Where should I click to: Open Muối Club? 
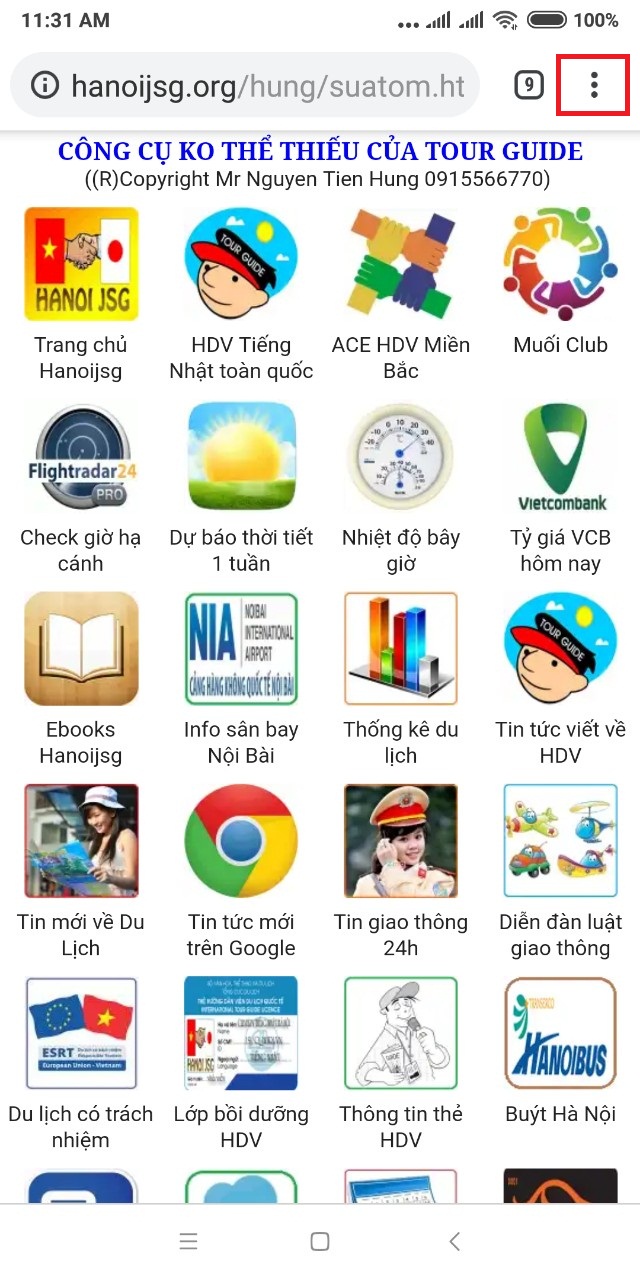point(560,264)
